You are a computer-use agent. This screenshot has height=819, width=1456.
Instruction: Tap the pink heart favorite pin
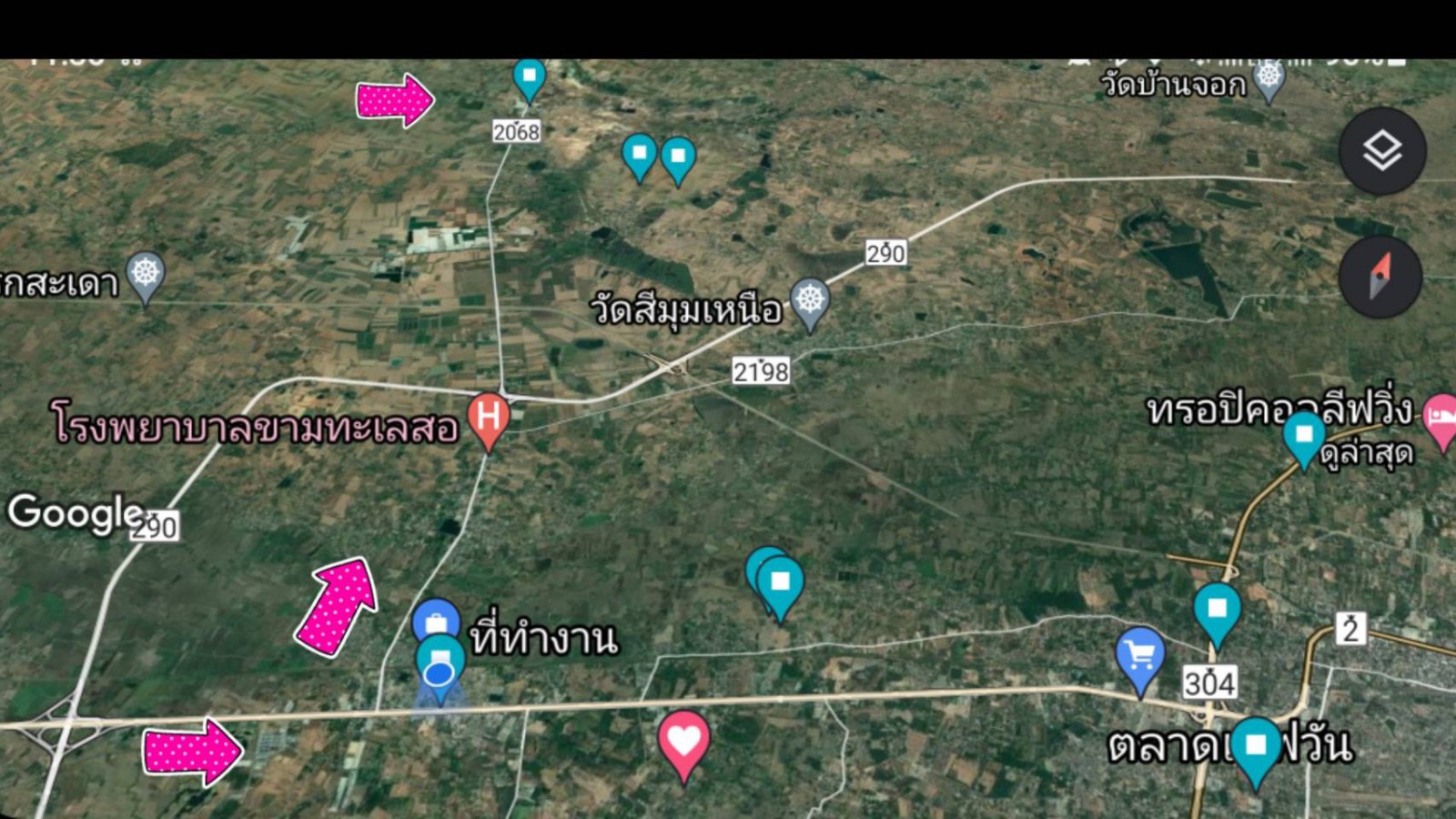[683, 740]
